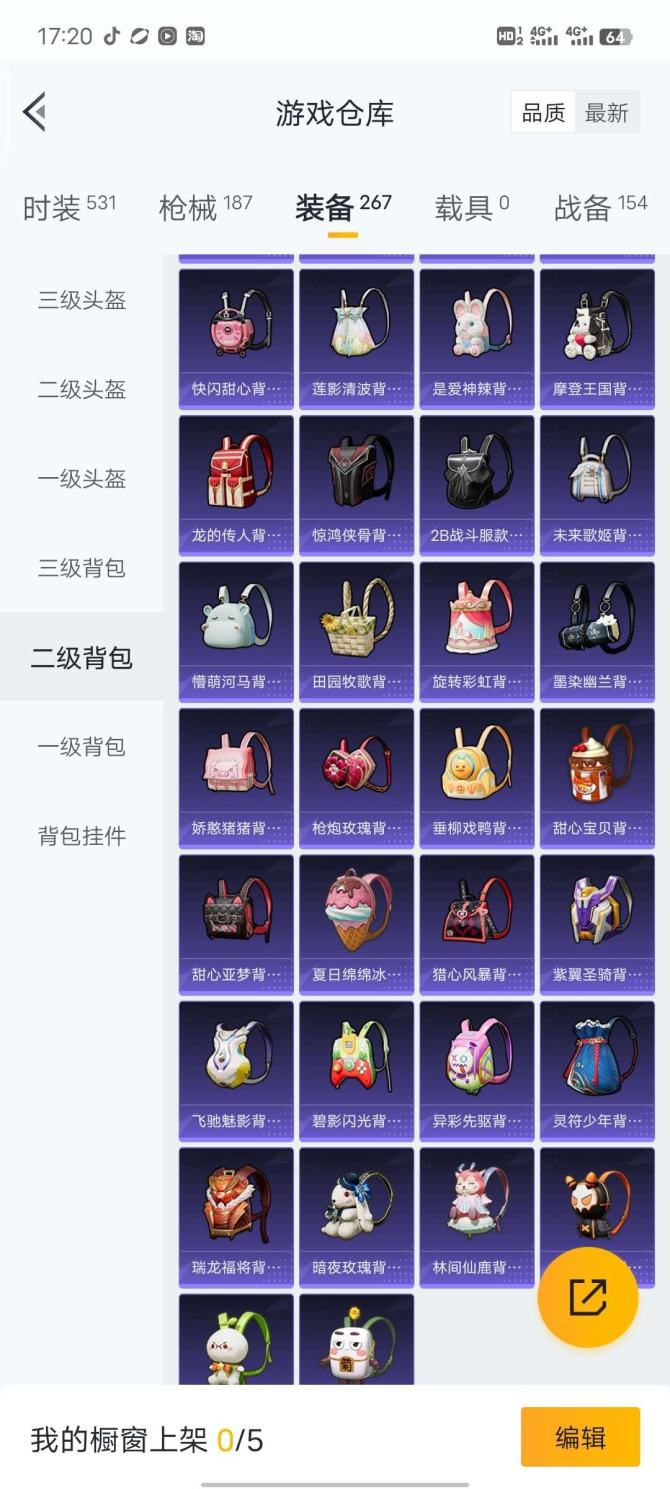Go back from the 游戏仓库 page

[36, 112]
